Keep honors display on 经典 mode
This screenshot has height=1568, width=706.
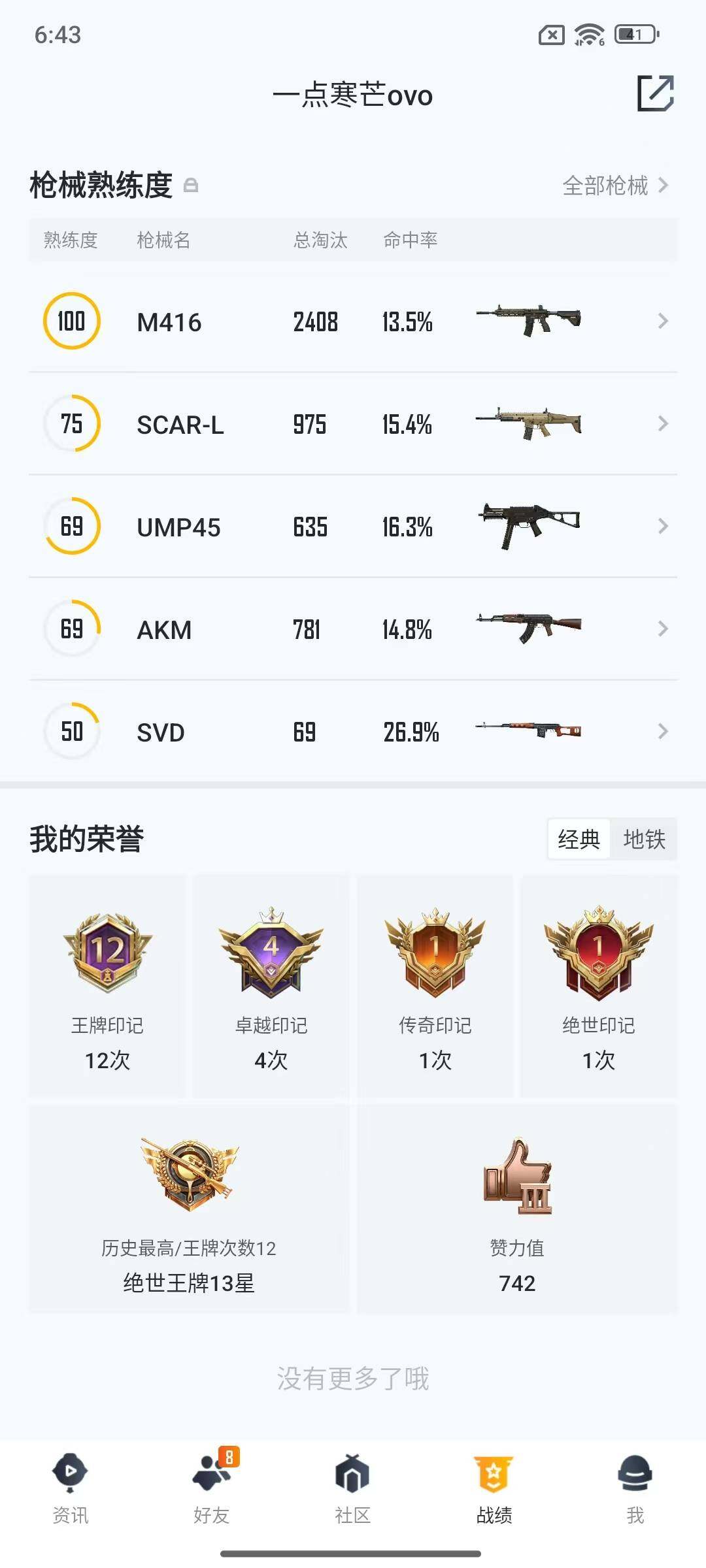[578, 840]
